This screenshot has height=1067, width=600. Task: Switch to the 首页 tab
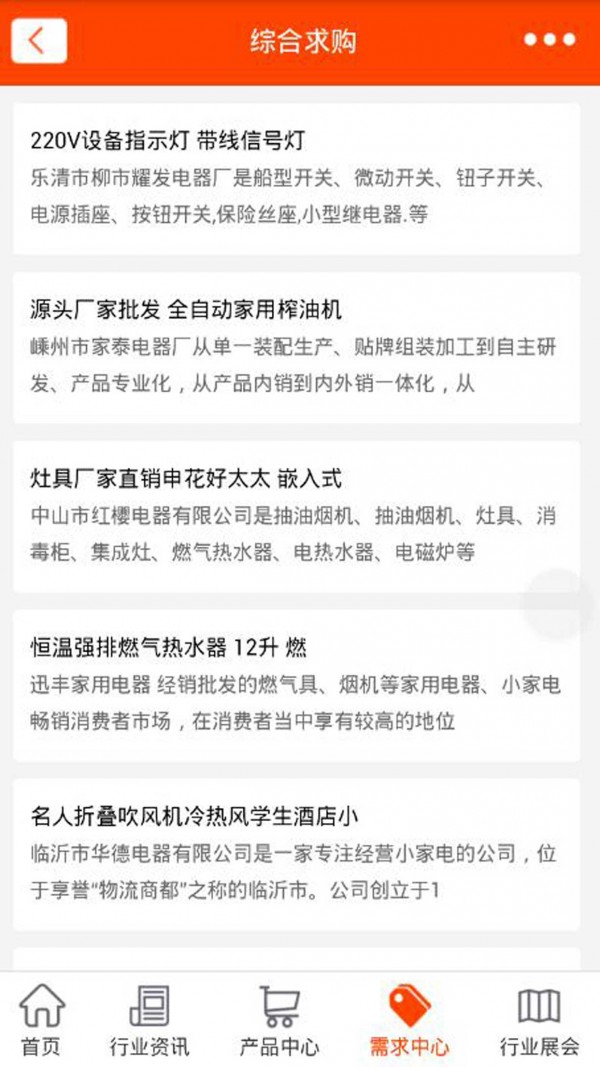point(41,1019)
